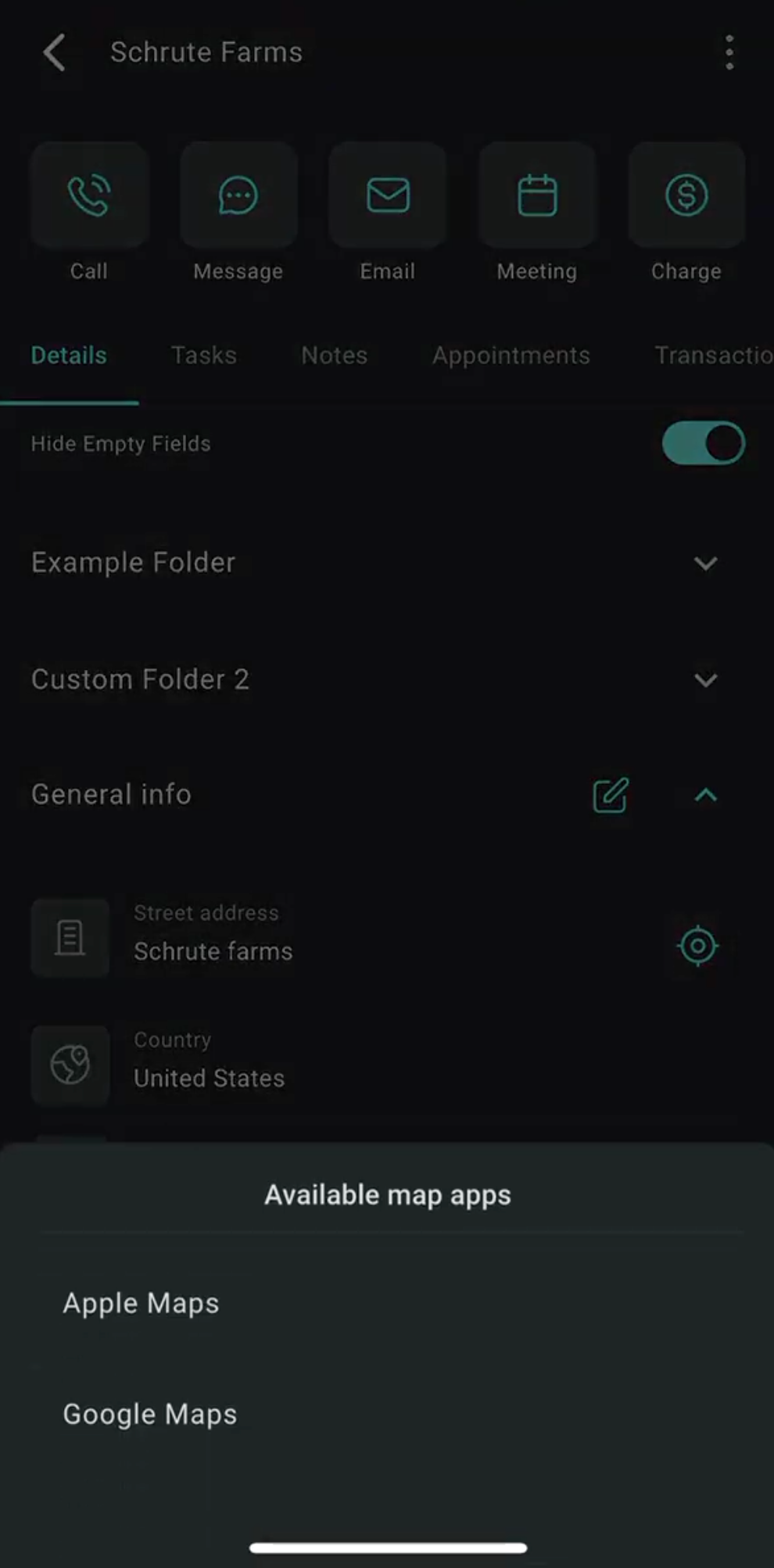Choose Apple Maps from the list

pos(141,1303)
